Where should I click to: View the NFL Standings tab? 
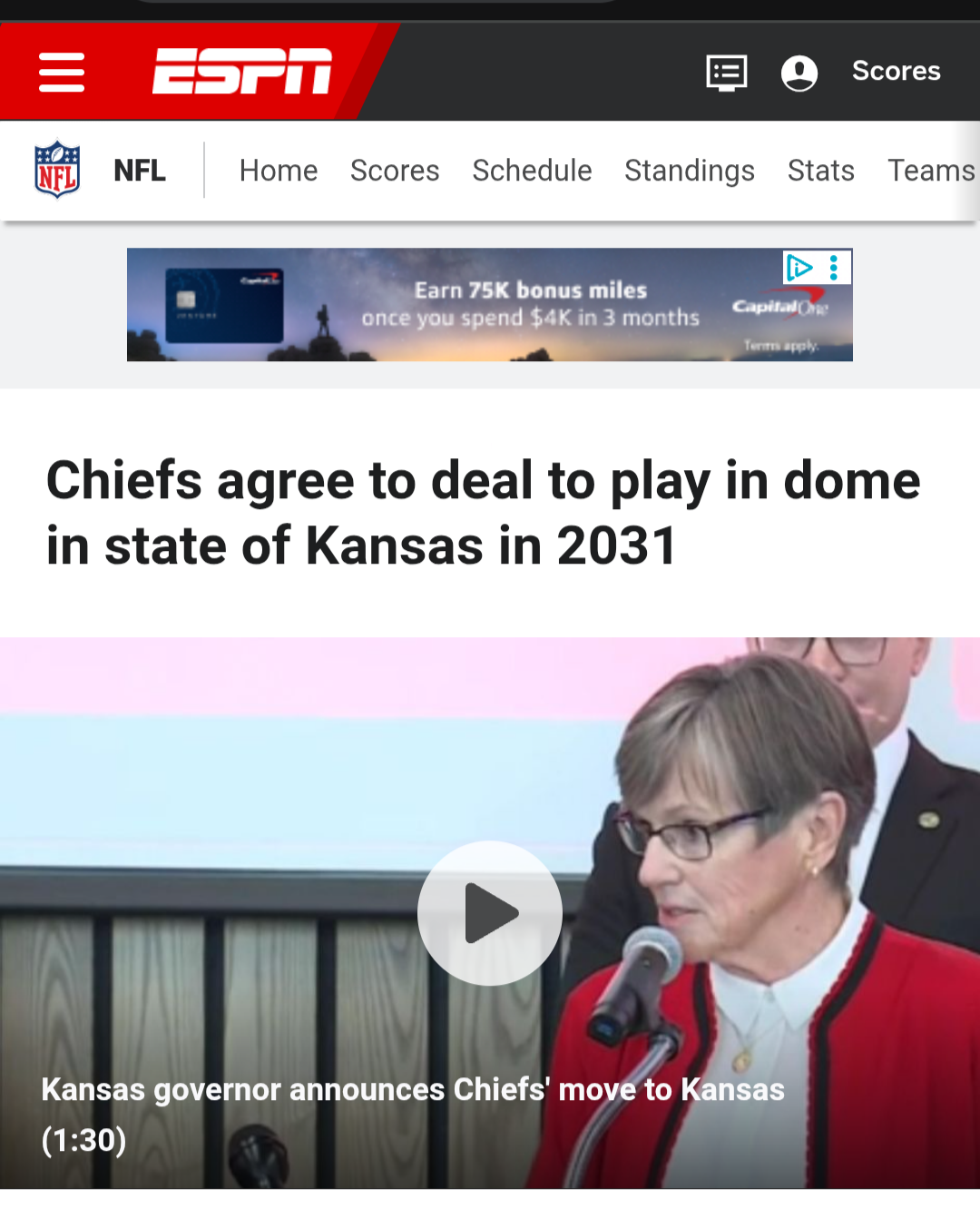click(690, 171)
